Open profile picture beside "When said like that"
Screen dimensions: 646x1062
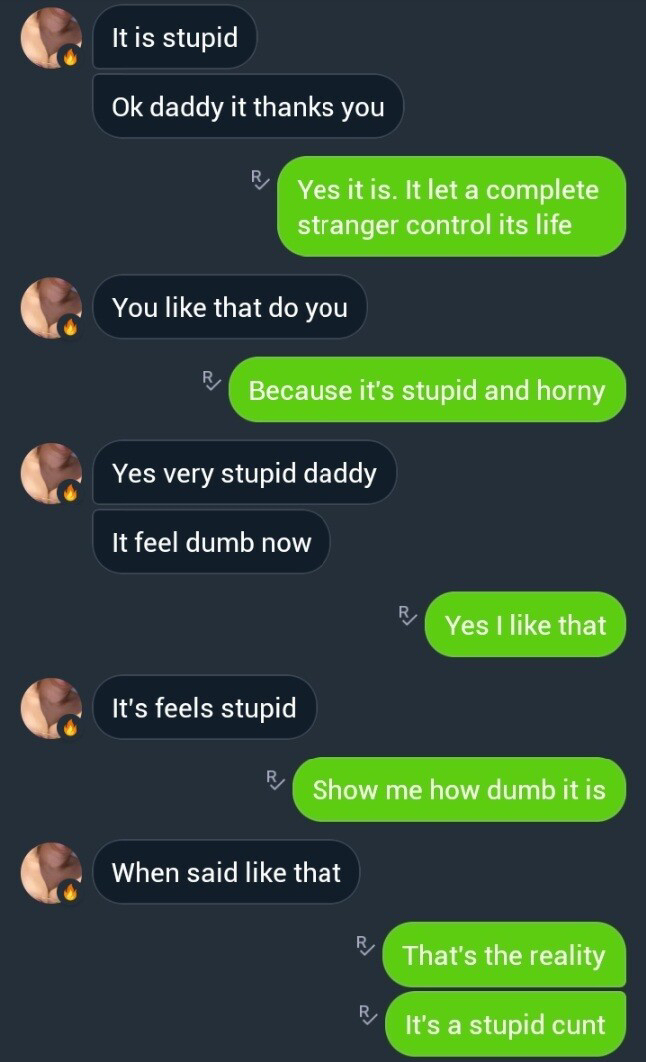(x=51, y=872)
